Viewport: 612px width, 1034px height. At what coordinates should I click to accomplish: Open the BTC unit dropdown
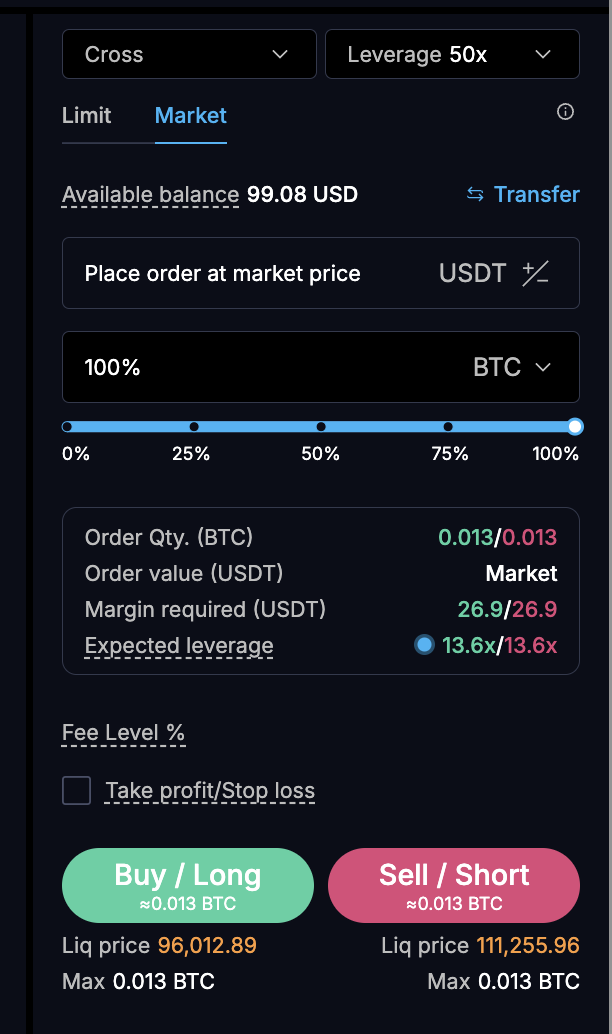pos(512,367)
